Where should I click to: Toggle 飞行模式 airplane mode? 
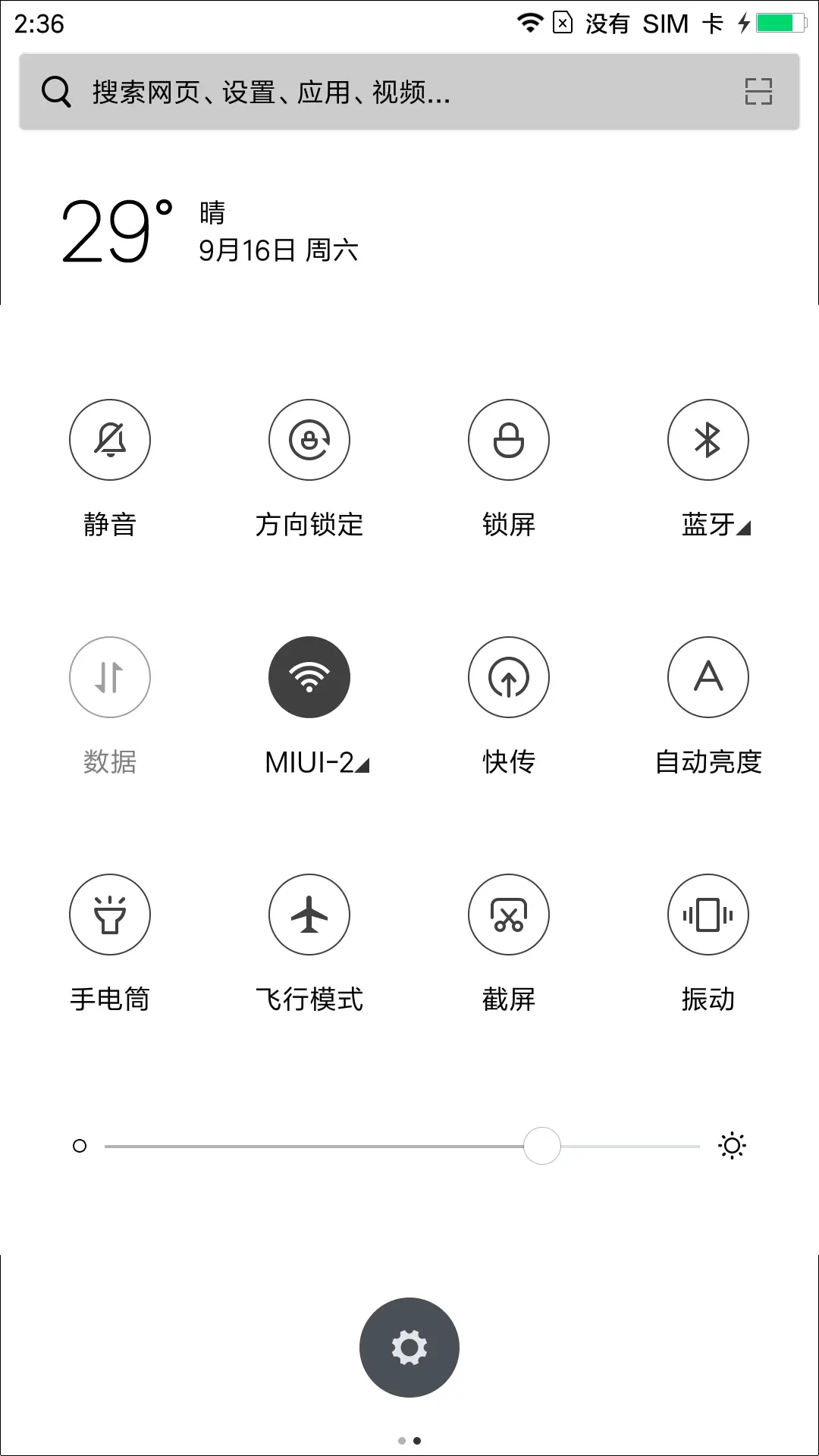click(309, 915)
